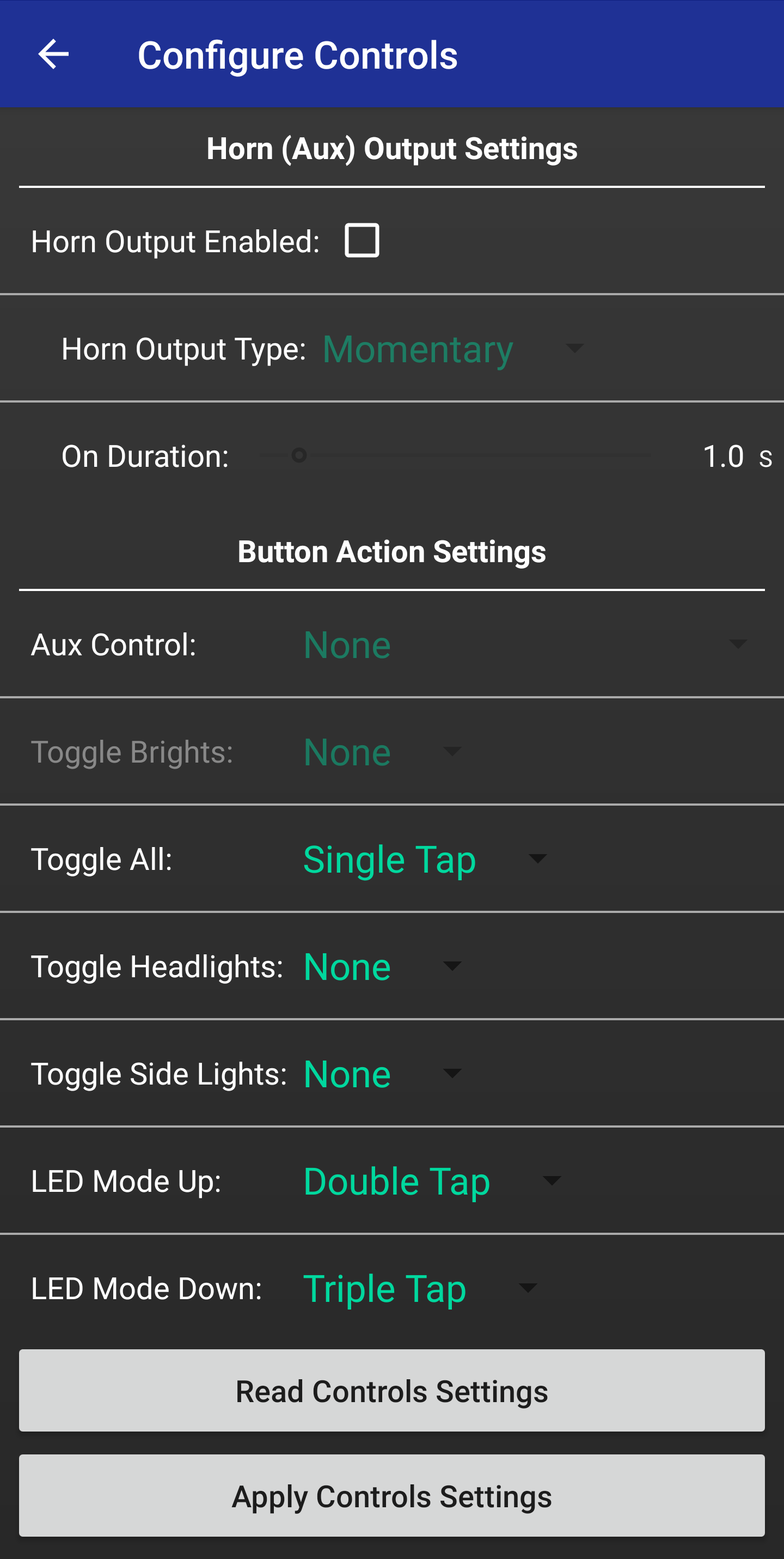Tap the On Duration slider

(x=455, y=455)
